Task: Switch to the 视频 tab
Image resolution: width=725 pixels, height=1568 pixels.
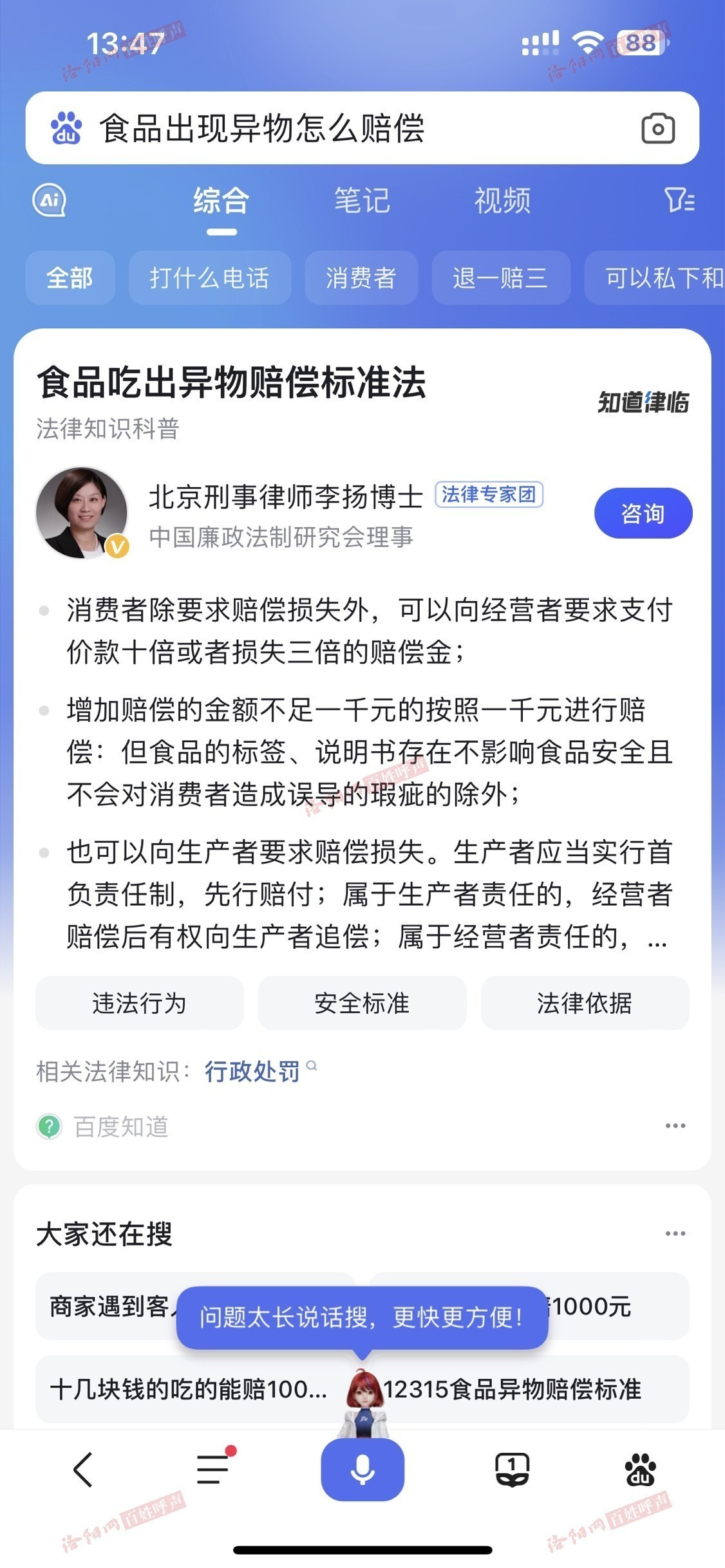Action: [502, 201]
